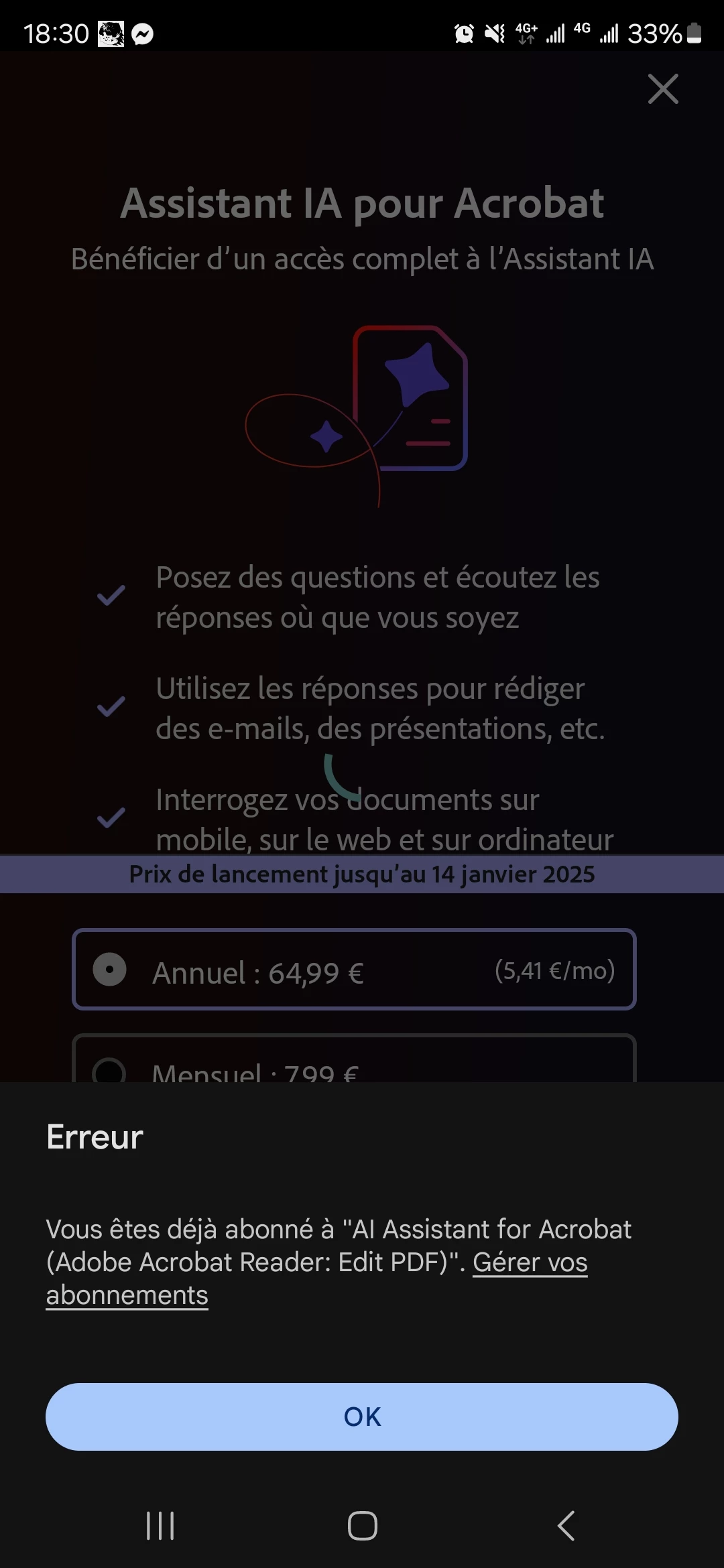Viewport: 724px width, 1568px height.
Task: Open the Gérer vos abonnements link
Action: (x=530, y=1262)
